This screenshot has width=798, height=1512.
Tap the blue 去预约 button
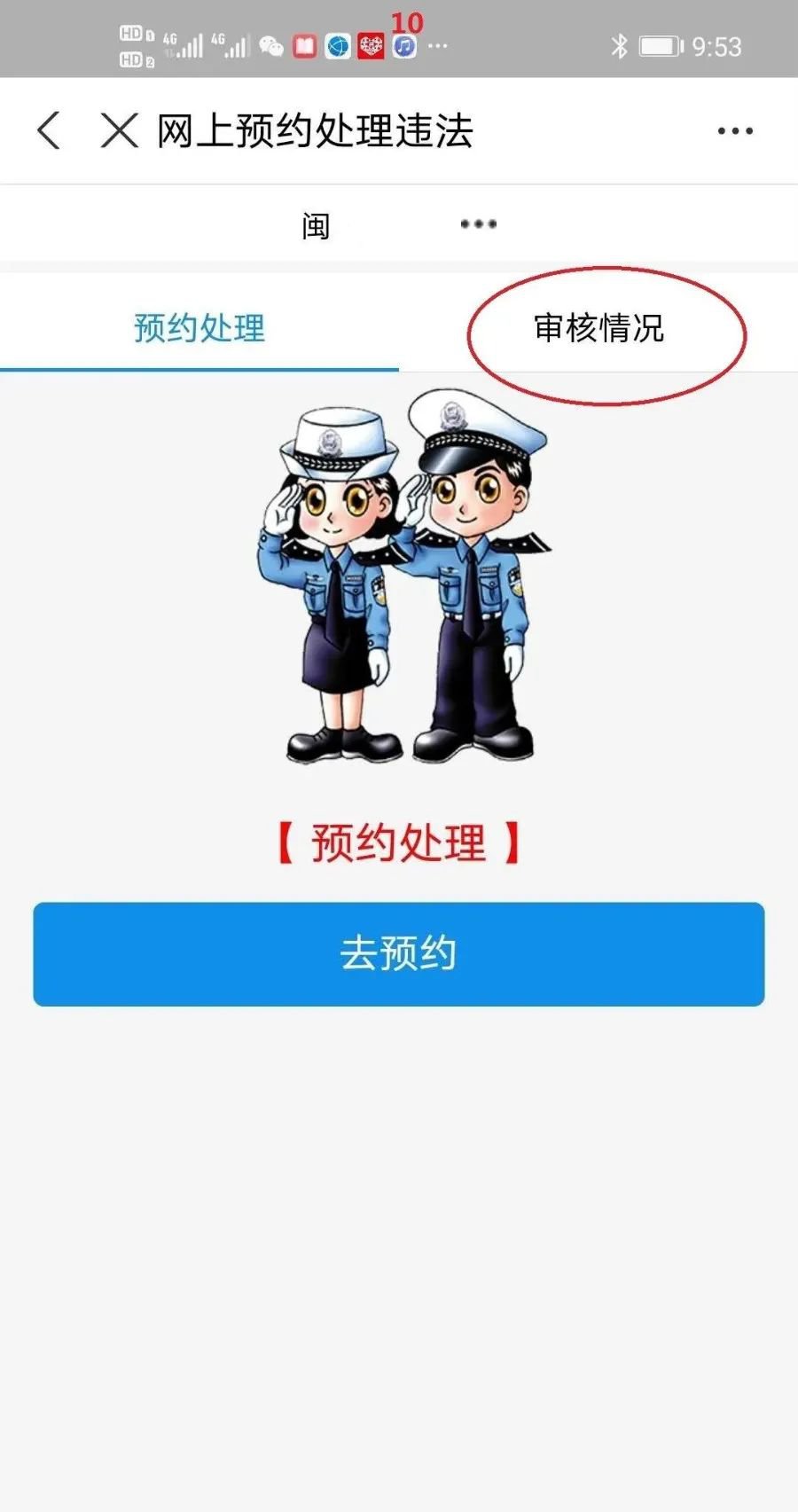[x=399, y=954]
